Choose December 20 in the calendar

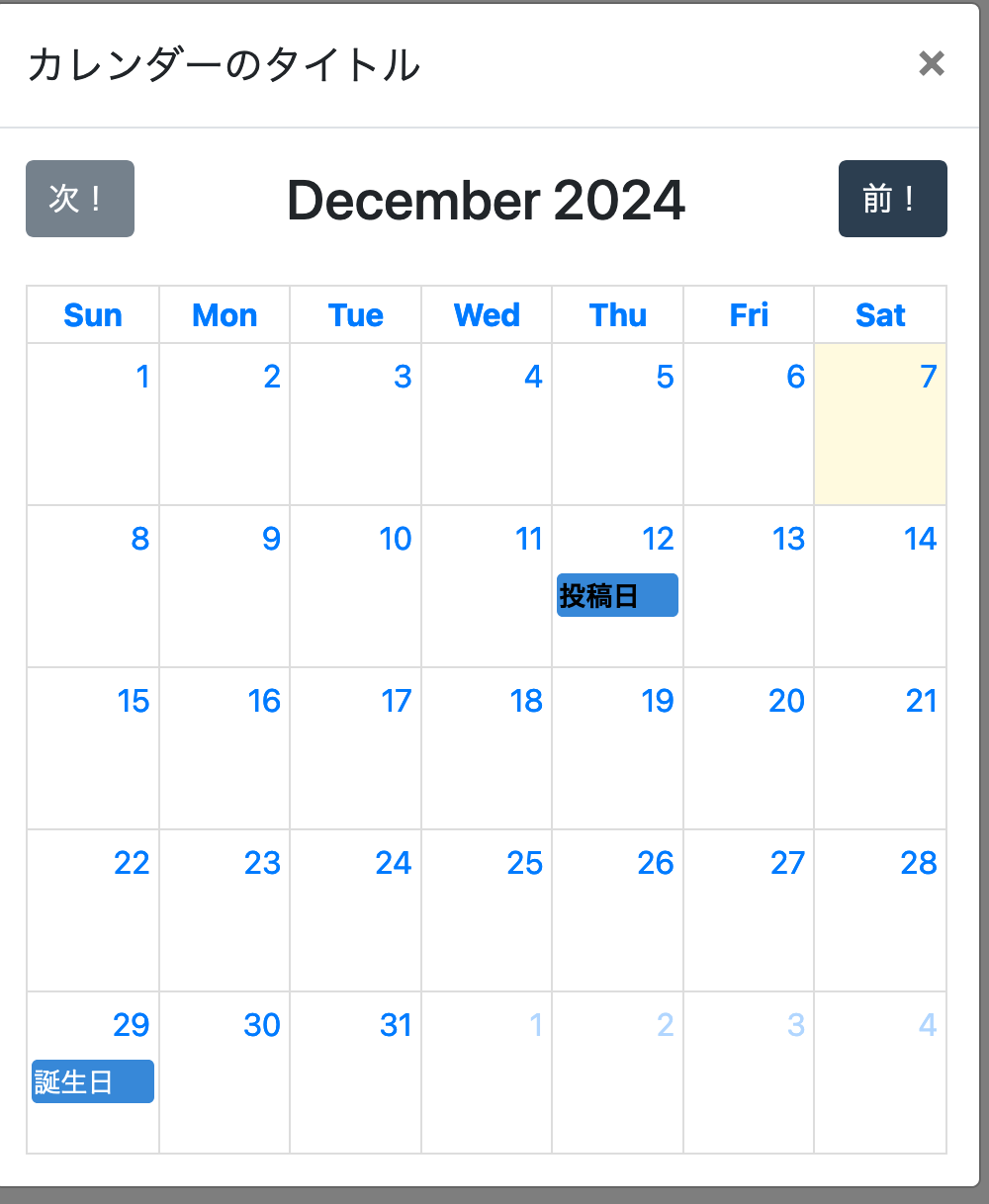(786, 701)
